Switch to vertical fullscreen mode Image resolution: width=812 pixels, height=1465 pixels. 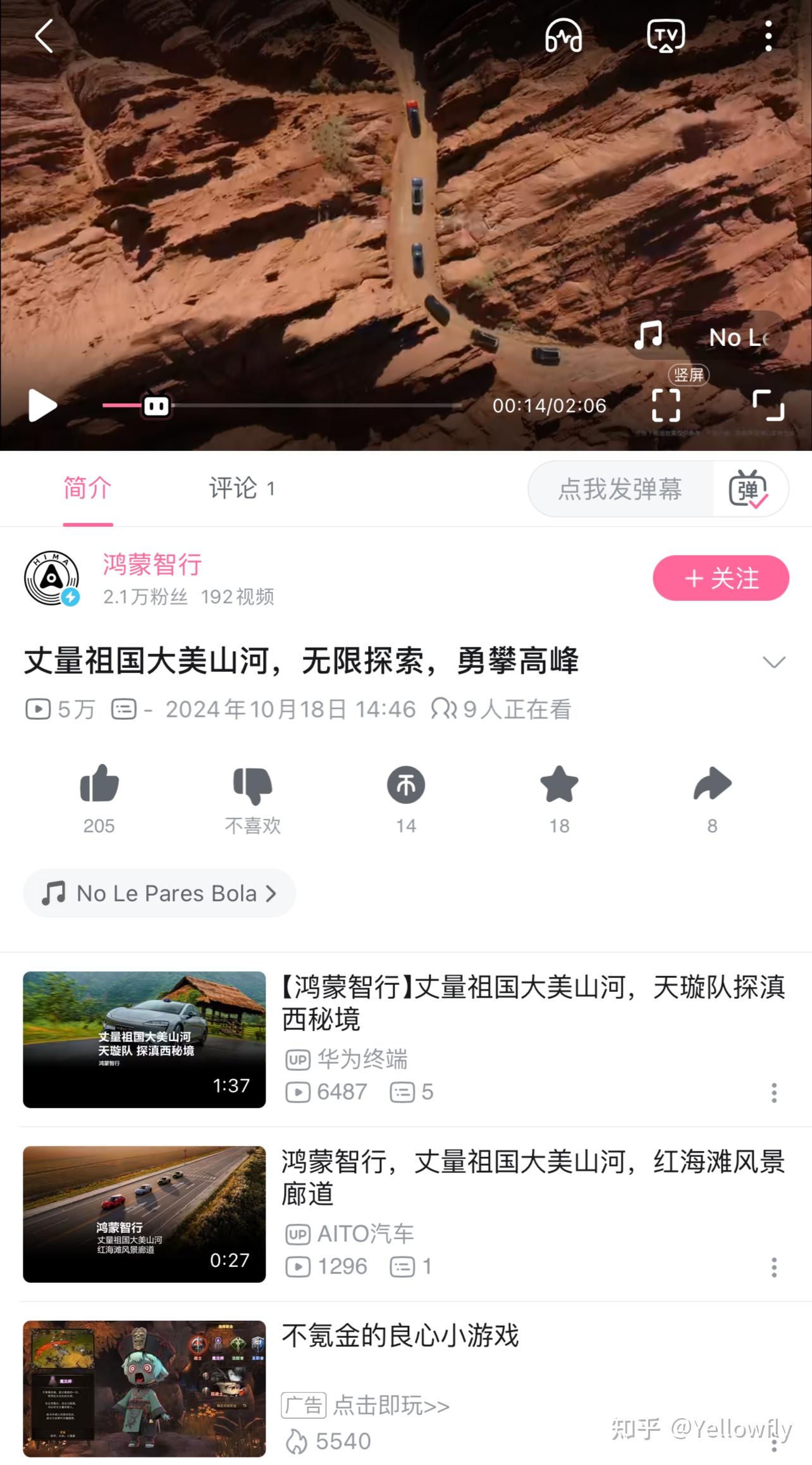666,405
